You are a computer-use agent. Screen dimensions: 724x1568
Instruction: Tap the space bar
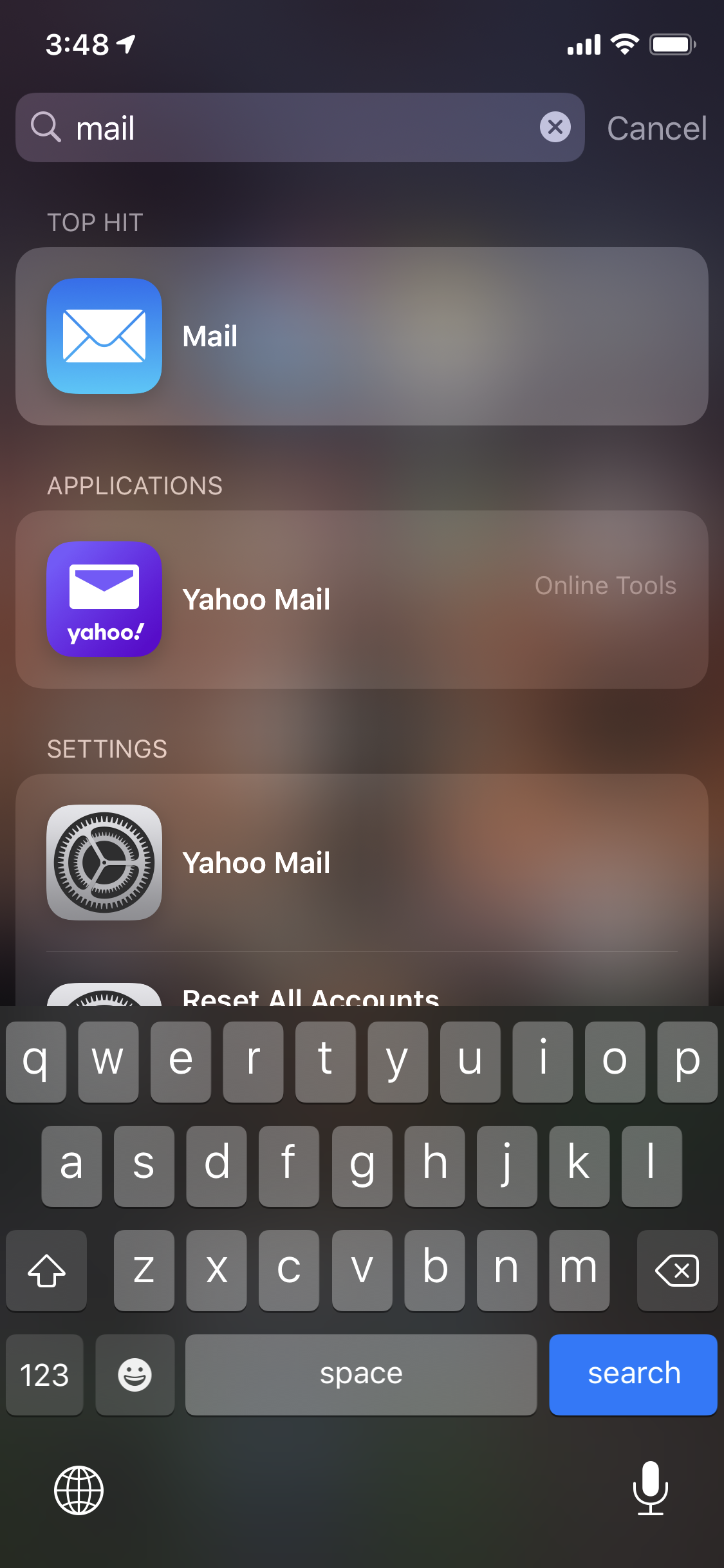click(x=361, y=1374)
